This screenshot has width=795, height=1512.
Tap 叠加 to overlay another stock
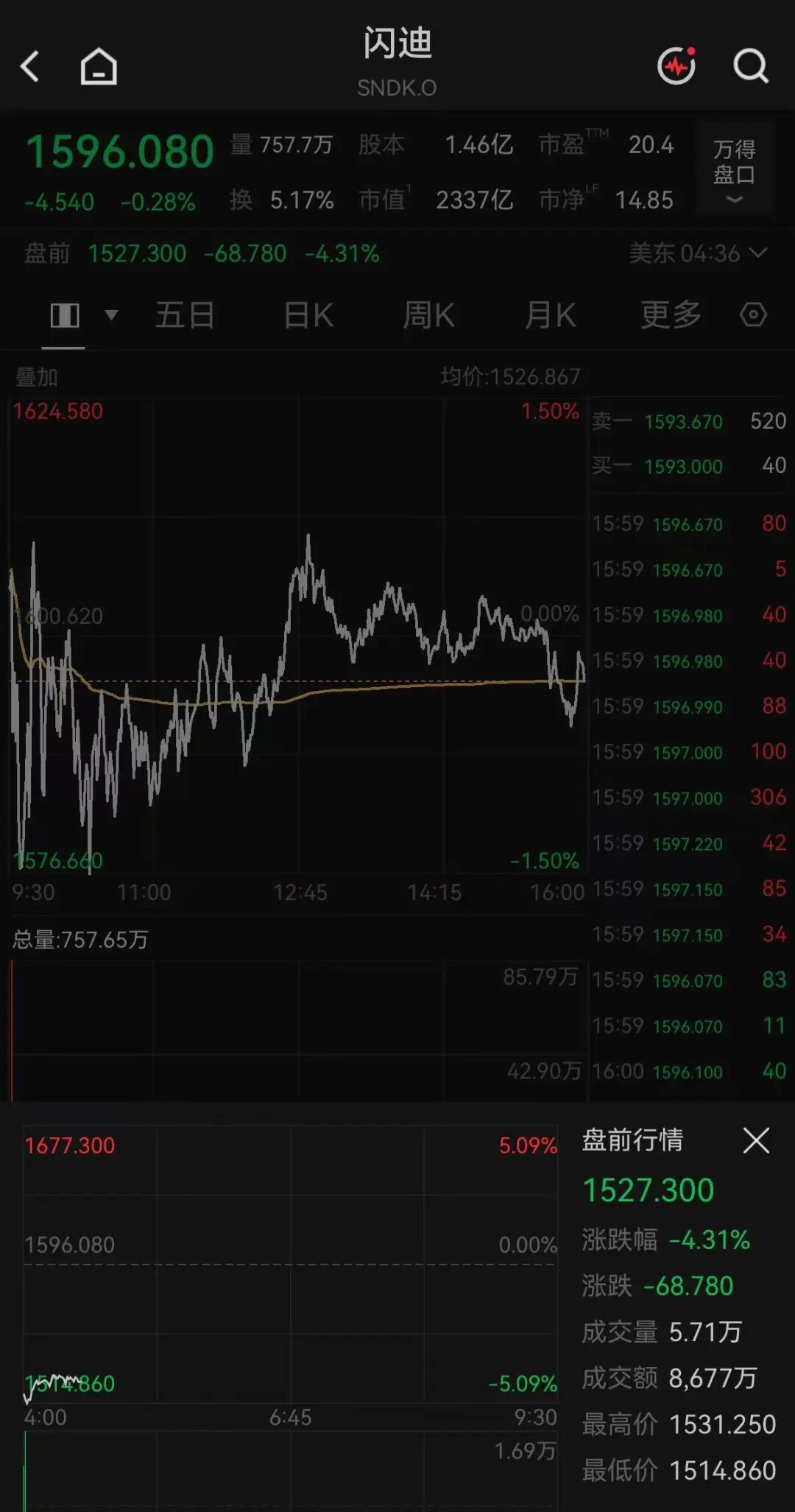[37, 377]
